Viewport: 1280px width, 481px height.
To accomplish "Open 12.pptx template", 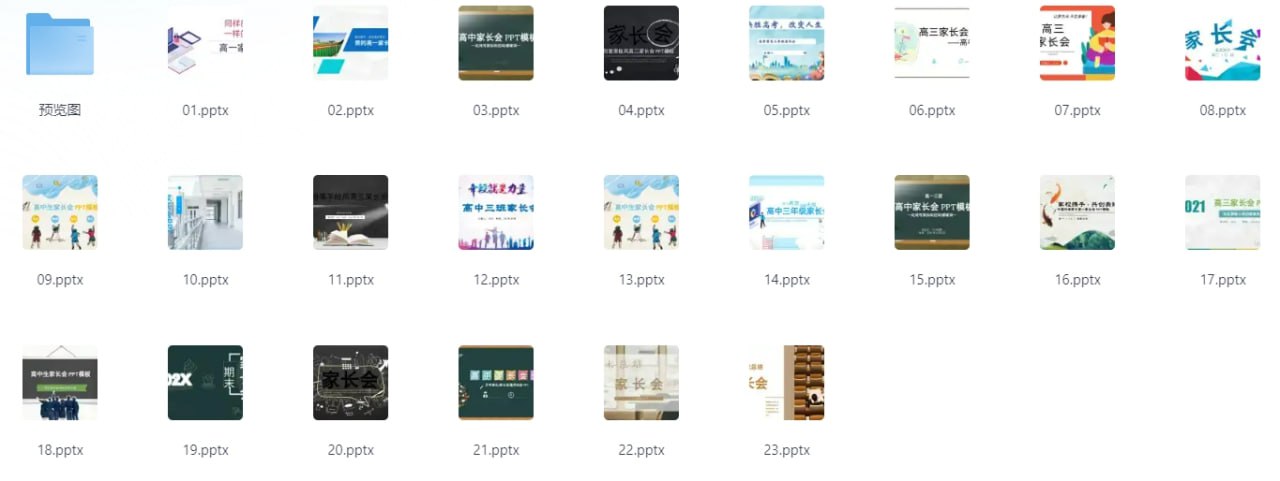I will pos(496,213).
